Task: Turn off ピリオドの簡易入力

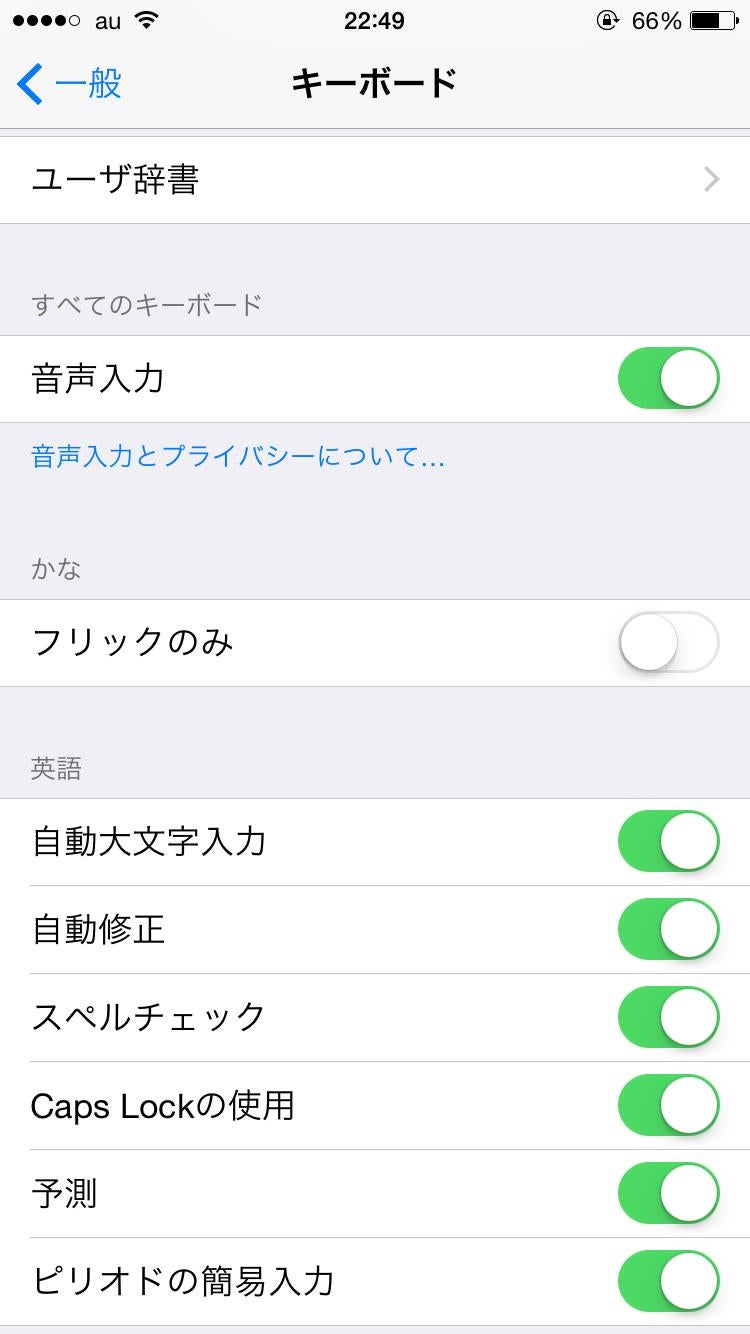Action: pos(668,1282)
